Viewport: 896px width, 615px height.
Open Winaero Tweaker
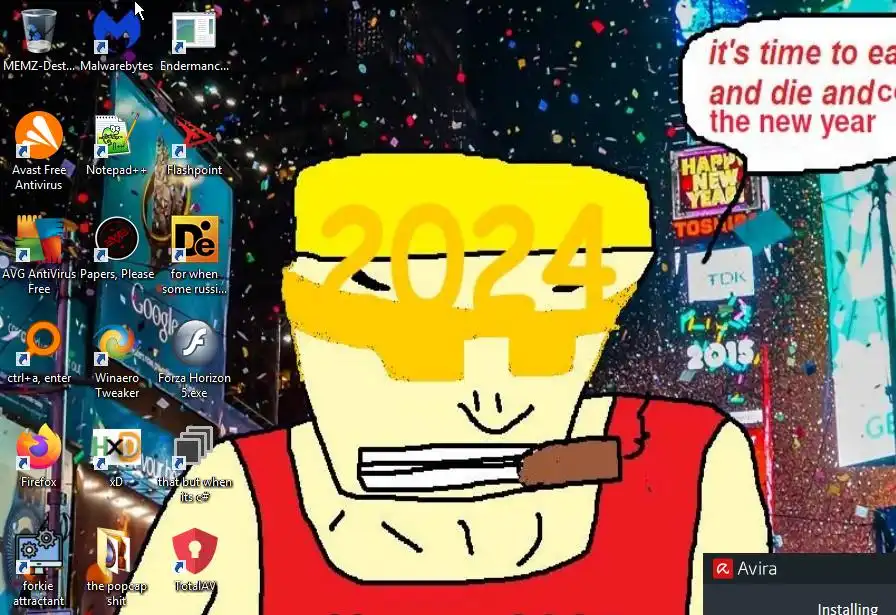coord(116,344)
